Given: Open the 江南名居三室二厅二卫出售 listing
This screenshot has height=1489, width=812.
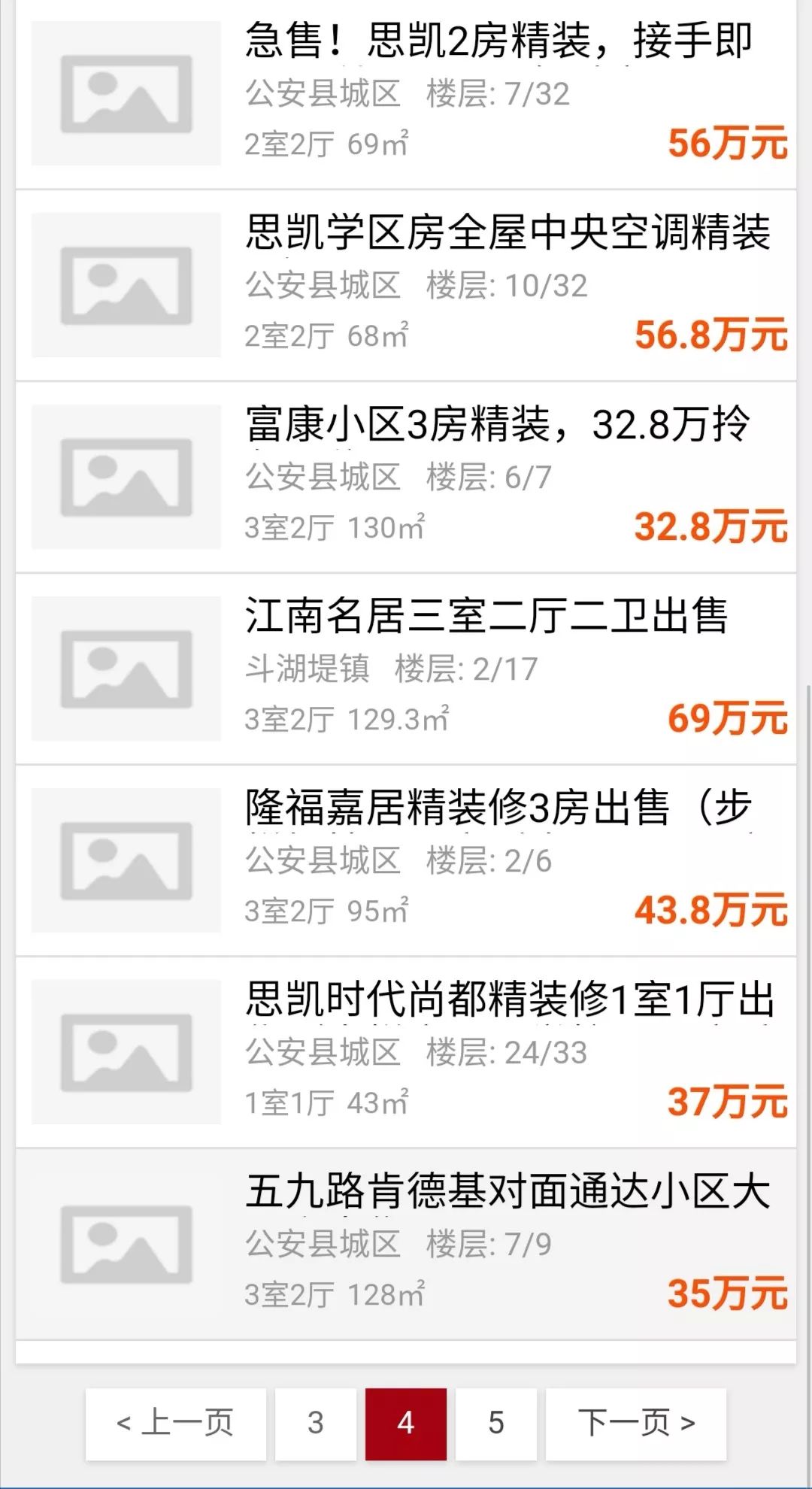Looking at the screenshot, I should coord(486,616).
